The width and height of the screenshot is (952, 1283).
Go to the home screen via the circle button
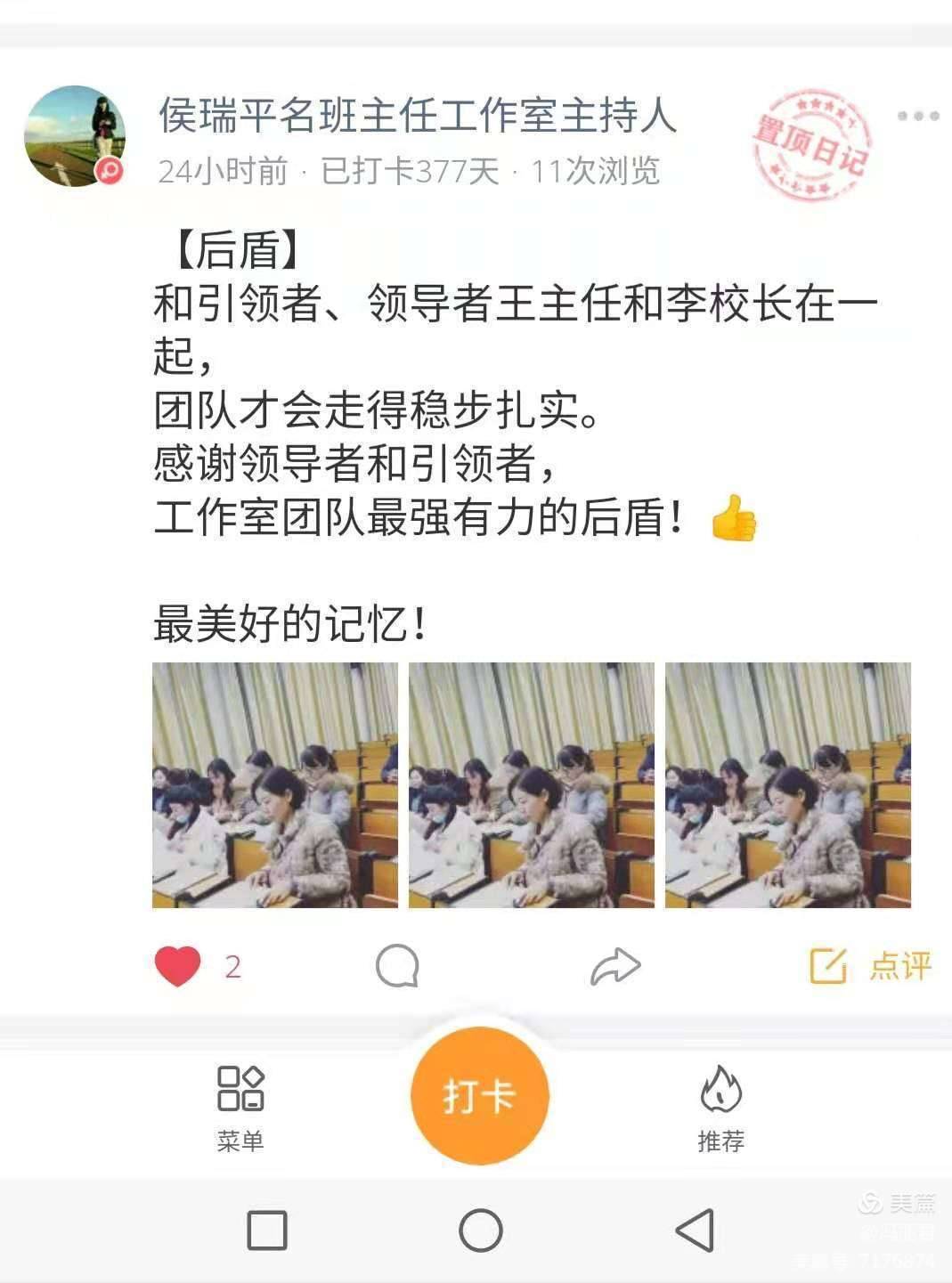(x=481, y=1230)
